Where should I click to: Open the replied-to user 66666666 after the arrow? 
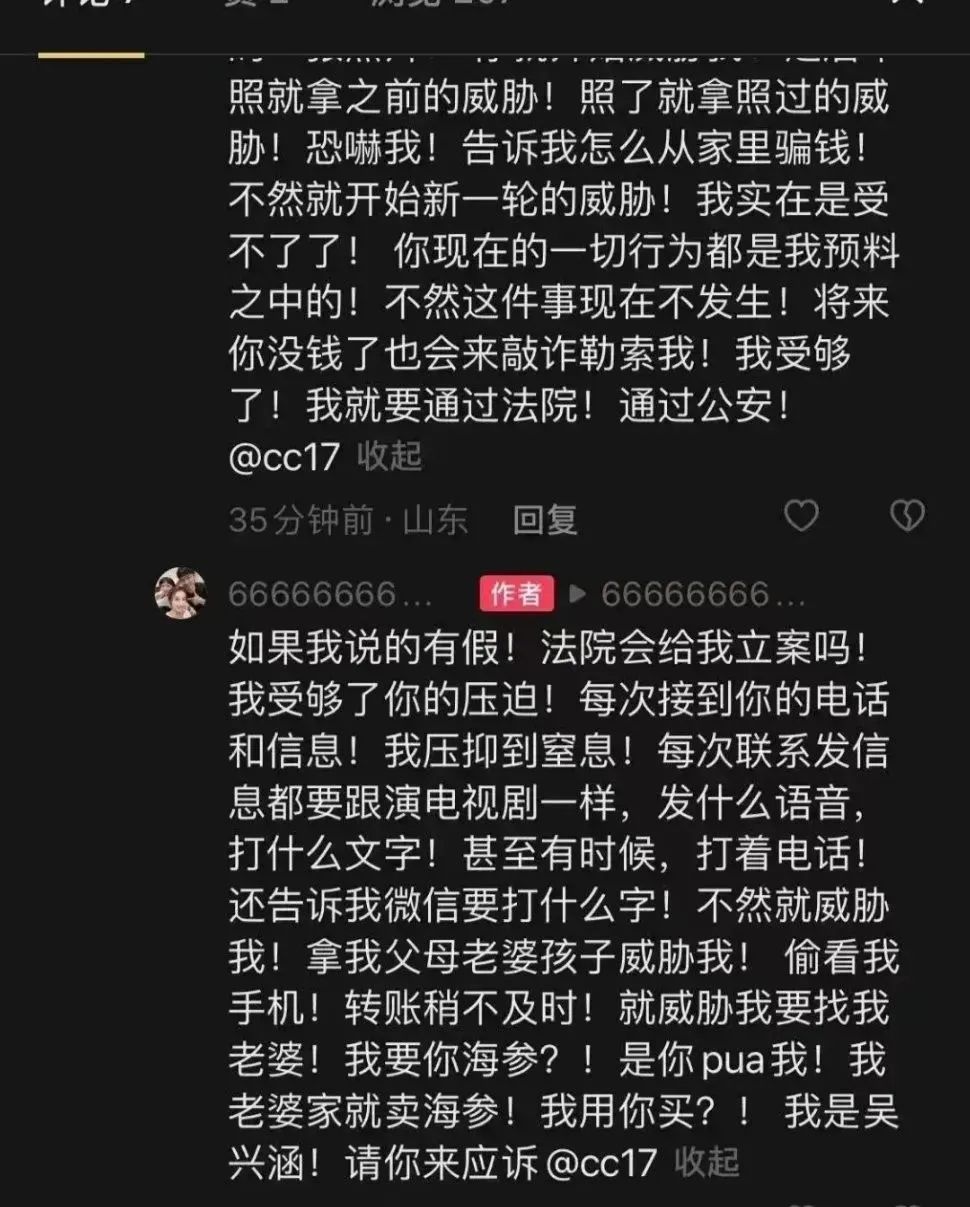[703, 595]
